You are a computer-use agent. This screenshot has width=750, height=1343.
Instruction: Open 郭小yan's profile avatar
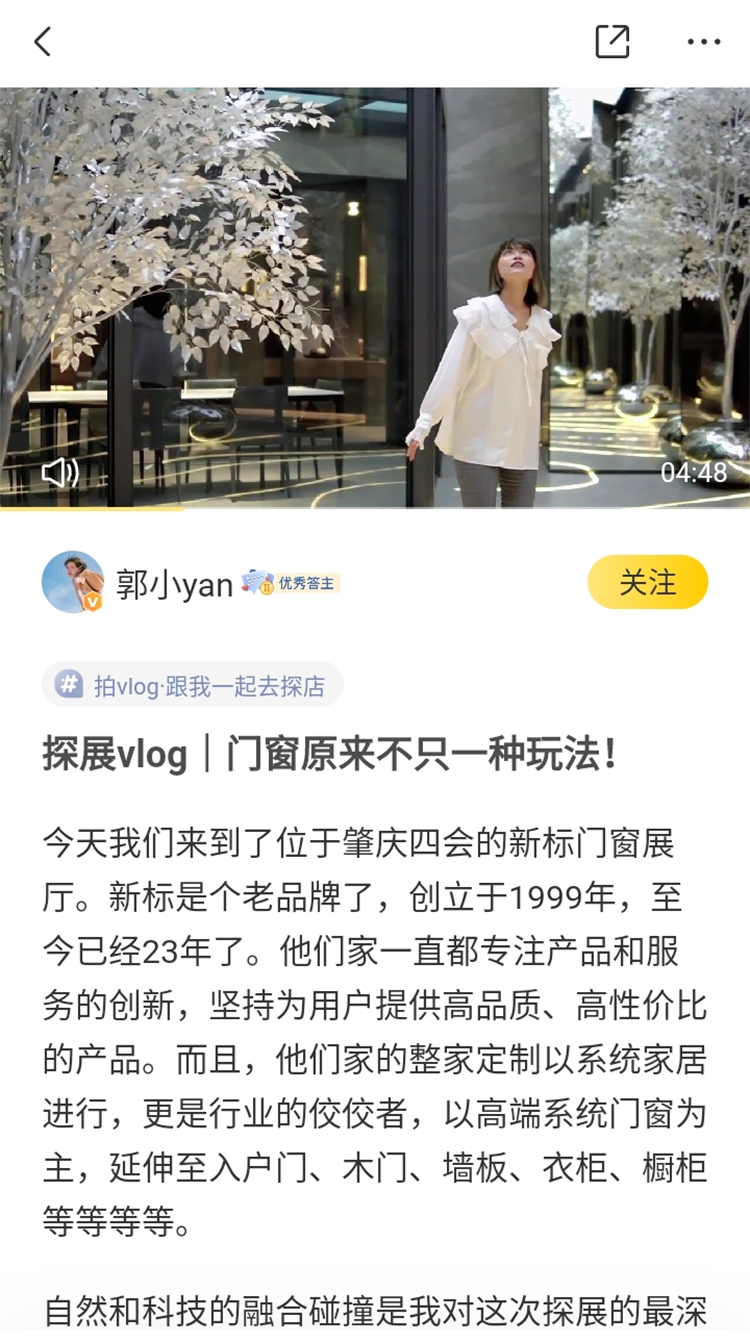(72, 582)
